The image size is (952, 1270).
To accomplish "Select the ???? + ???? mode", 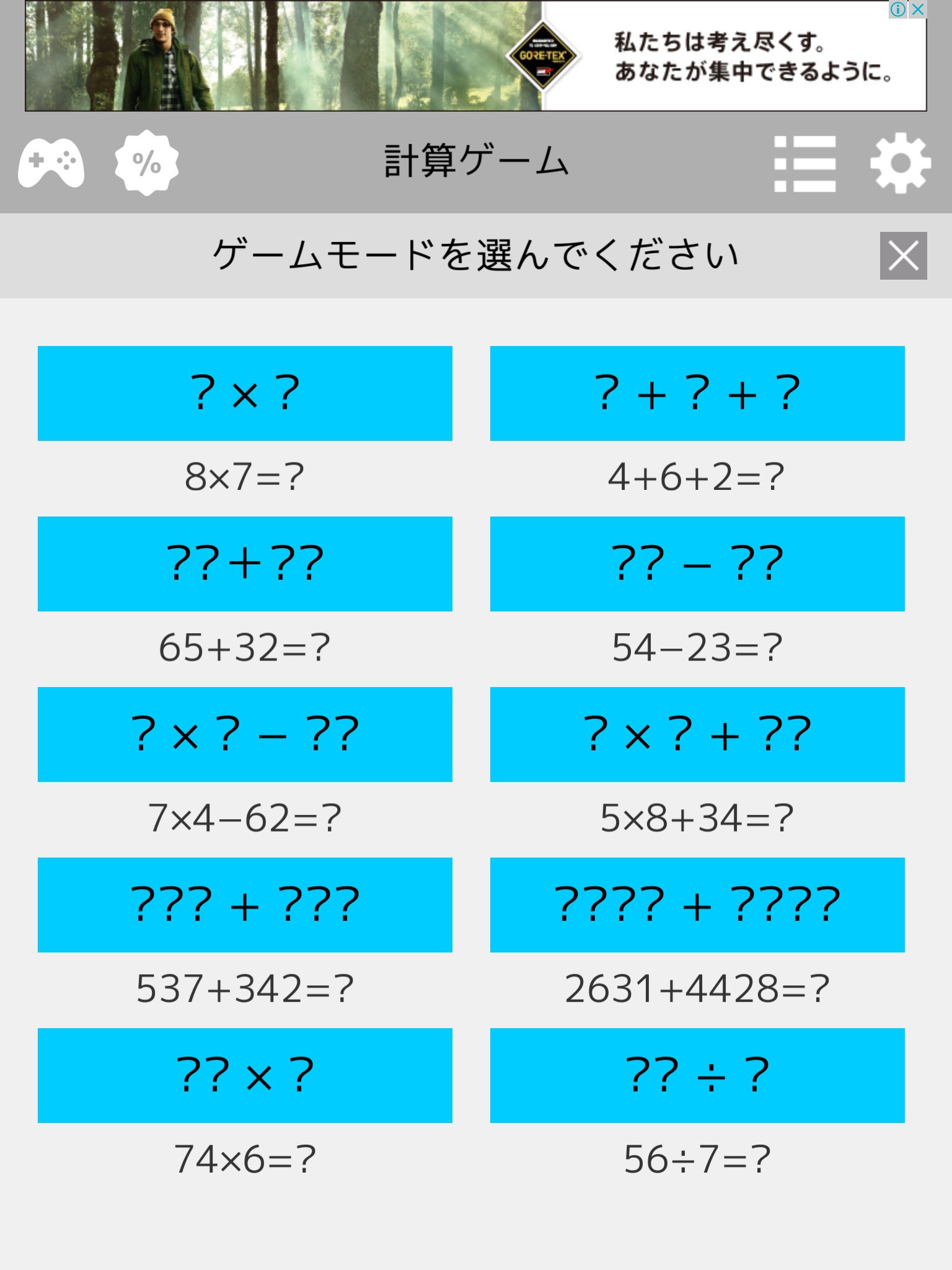I will pyautogui.click(x=697, y=905).
